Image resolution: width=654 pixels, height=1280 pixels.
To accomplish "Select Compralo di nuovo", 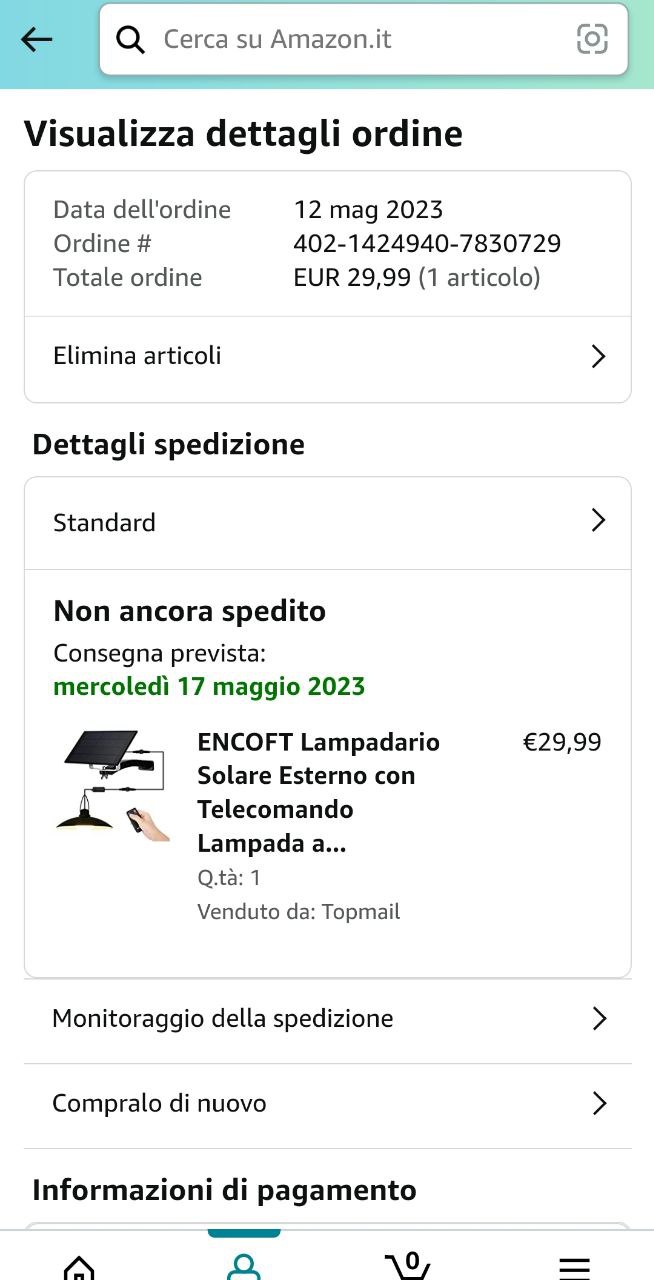I will (327, 1104).
